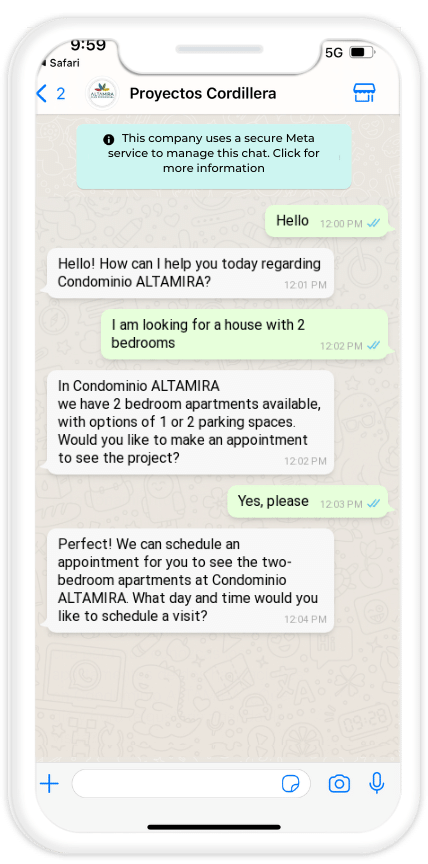Return to Safari via status bar
This screenshot has height=864, width=428.
click(60, 63)
